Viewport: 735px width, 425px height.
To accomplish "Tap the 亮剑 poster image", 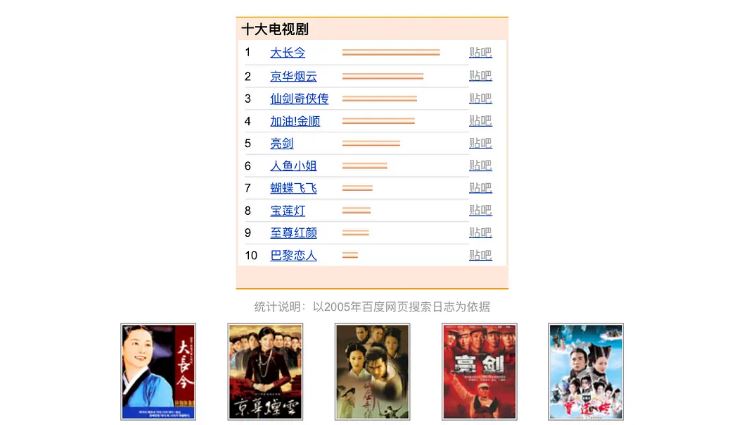I will [x=479, y=372].
